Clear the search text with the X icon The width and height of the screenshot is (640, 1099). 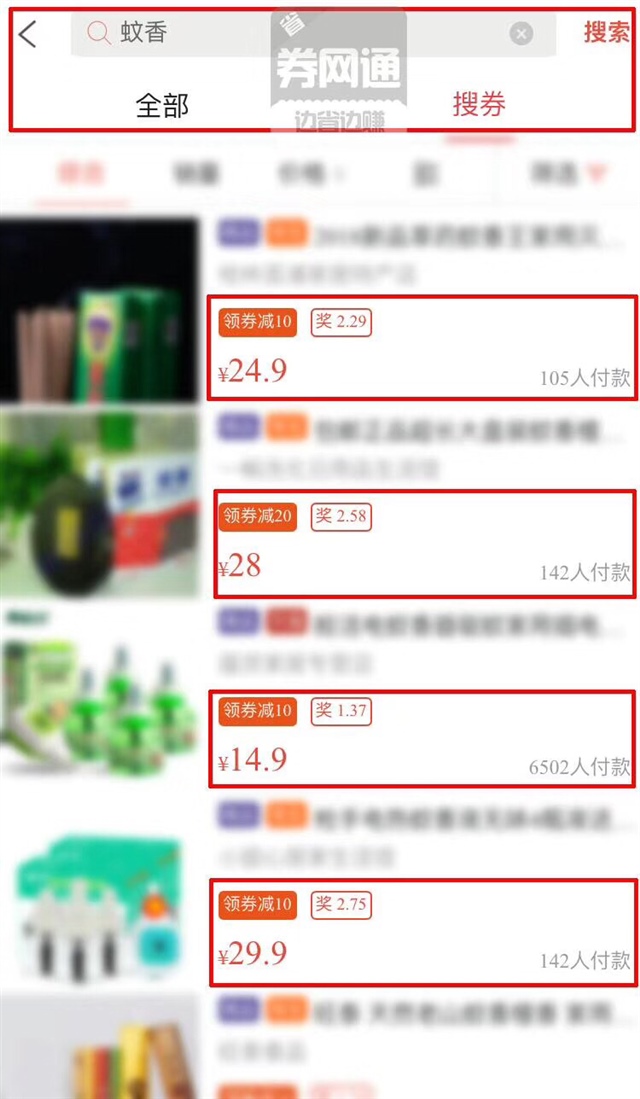click(521, 34)
